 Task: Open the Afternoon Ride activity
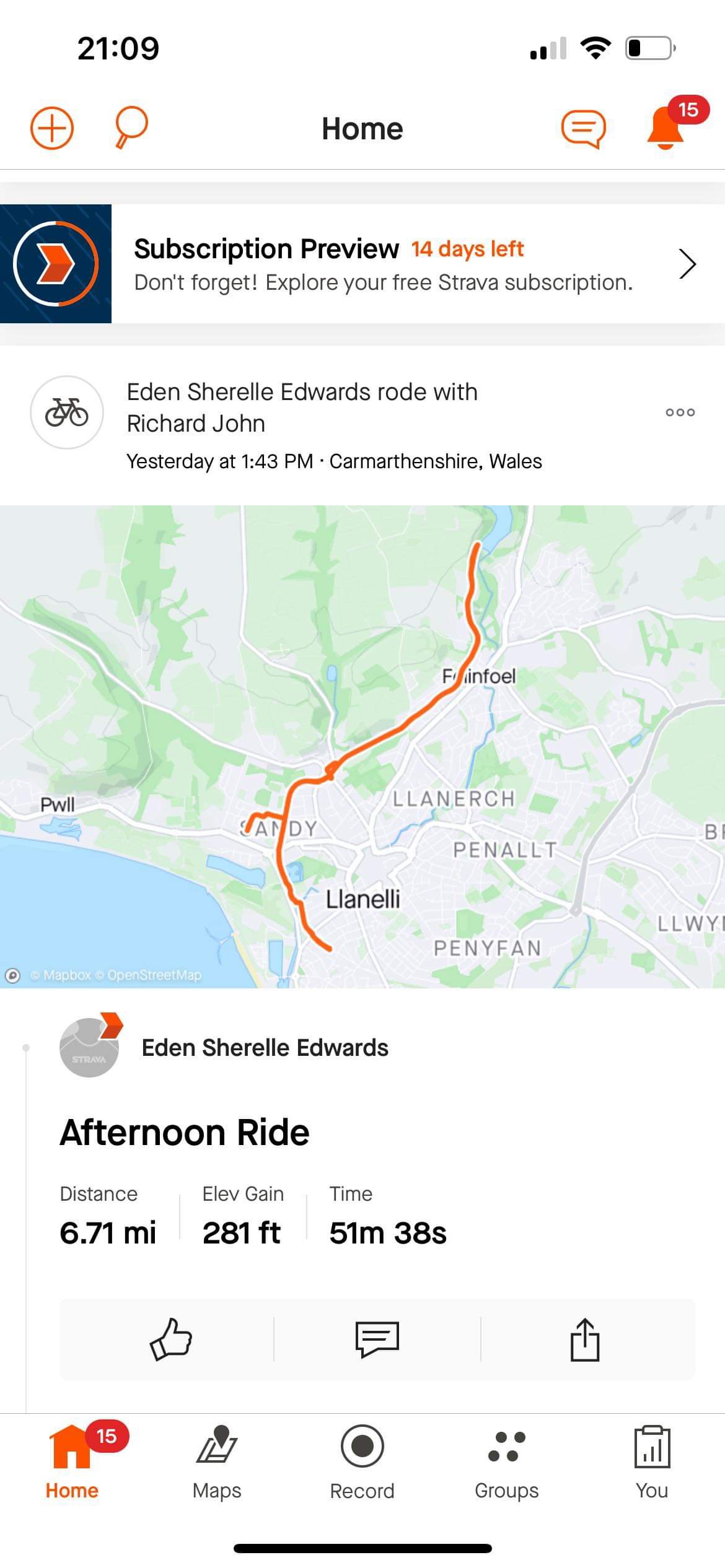[x=185, y=1132]
